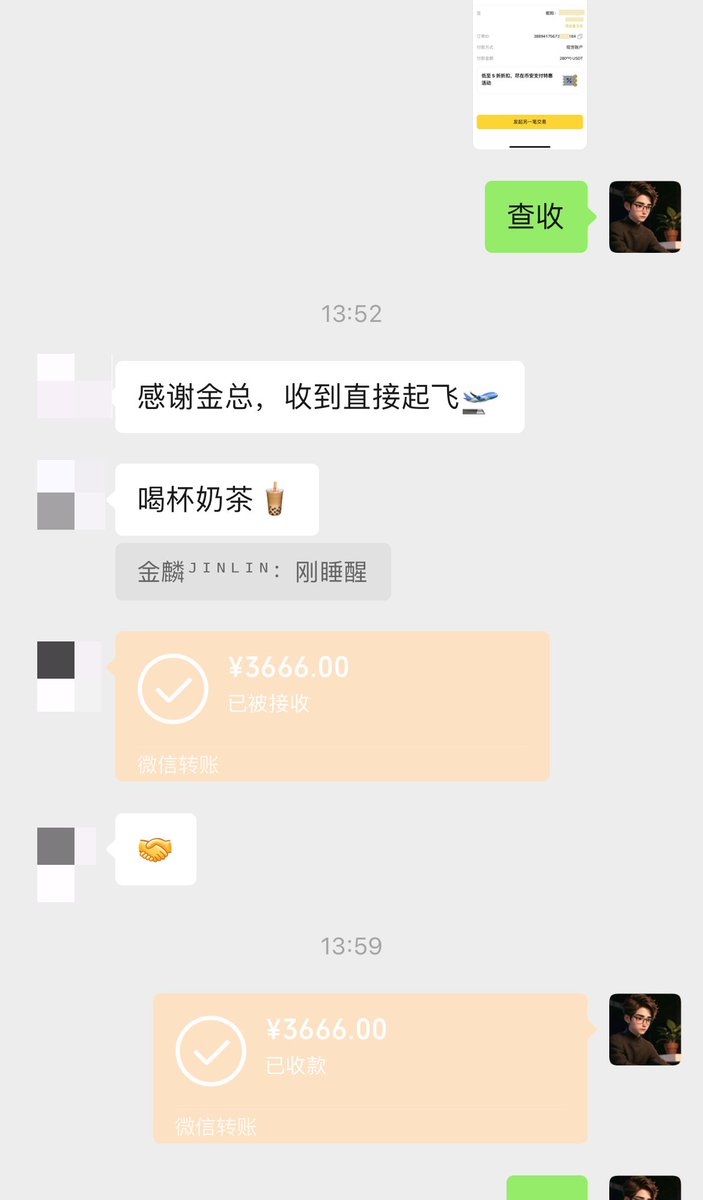Image resolution: width=703 pixels, height=1200 pixels.
Task: View profile from avatar beside 查收 message
Action: point(645,217)
